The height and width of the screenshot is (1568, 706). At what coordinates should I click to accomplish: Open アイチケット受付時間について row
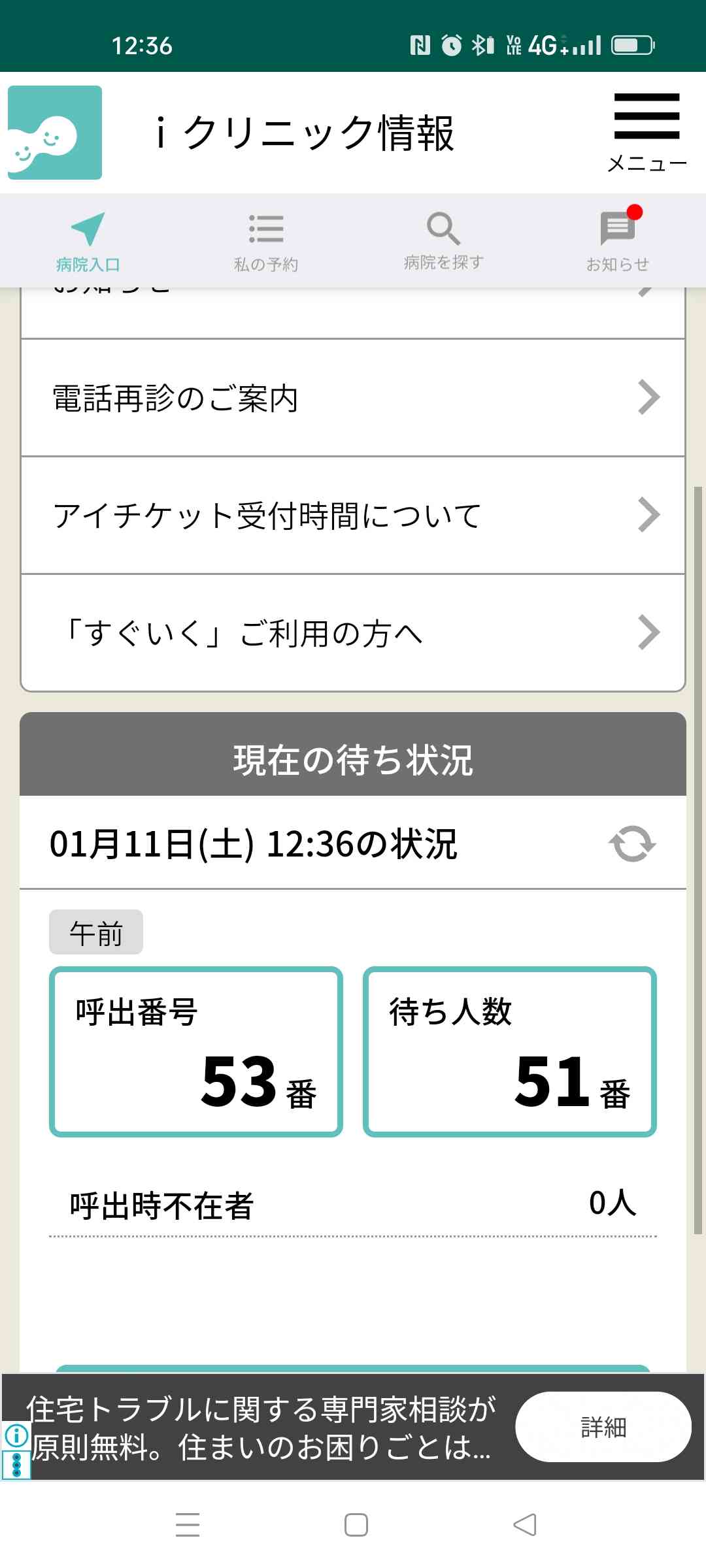(353, 515)
